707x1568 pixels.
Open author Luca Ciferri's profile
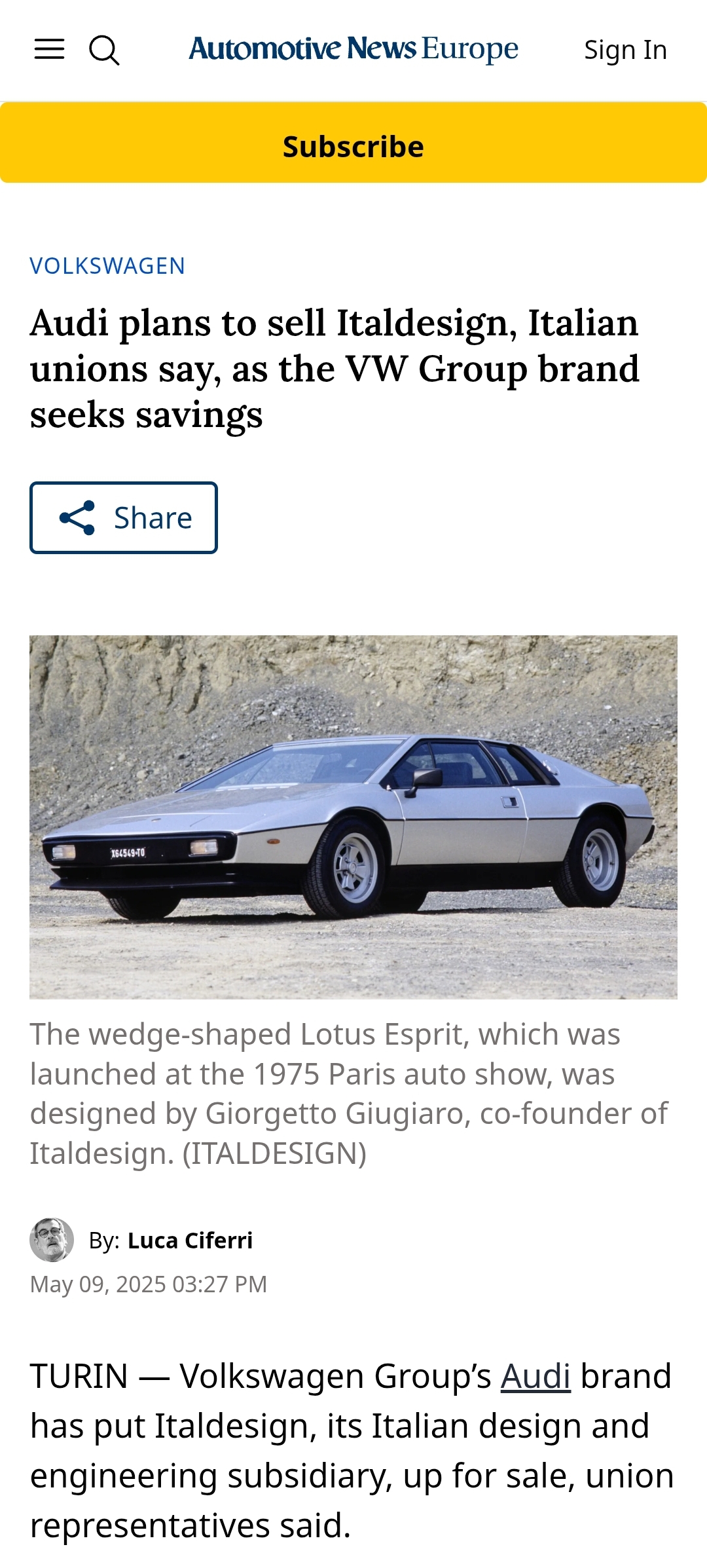tap(190, 1241)
